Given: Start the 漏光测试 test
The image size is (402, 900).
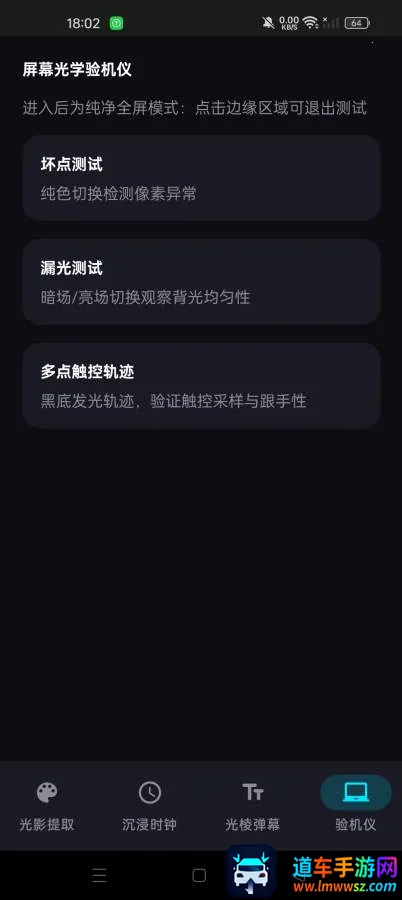Looking at the screenshot, I should (201, 282).
